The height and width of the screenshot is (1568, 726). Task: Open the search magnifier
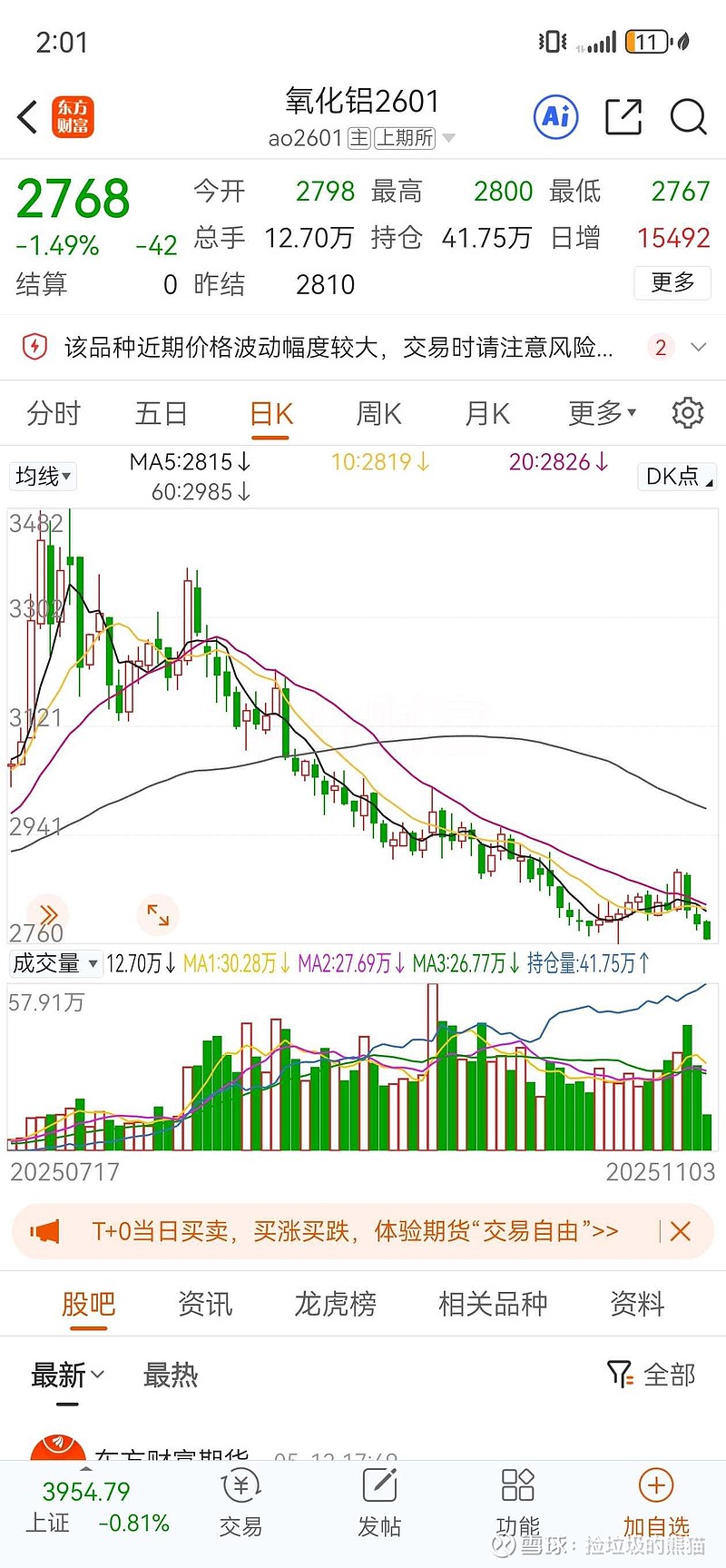(x=689, y=117)
